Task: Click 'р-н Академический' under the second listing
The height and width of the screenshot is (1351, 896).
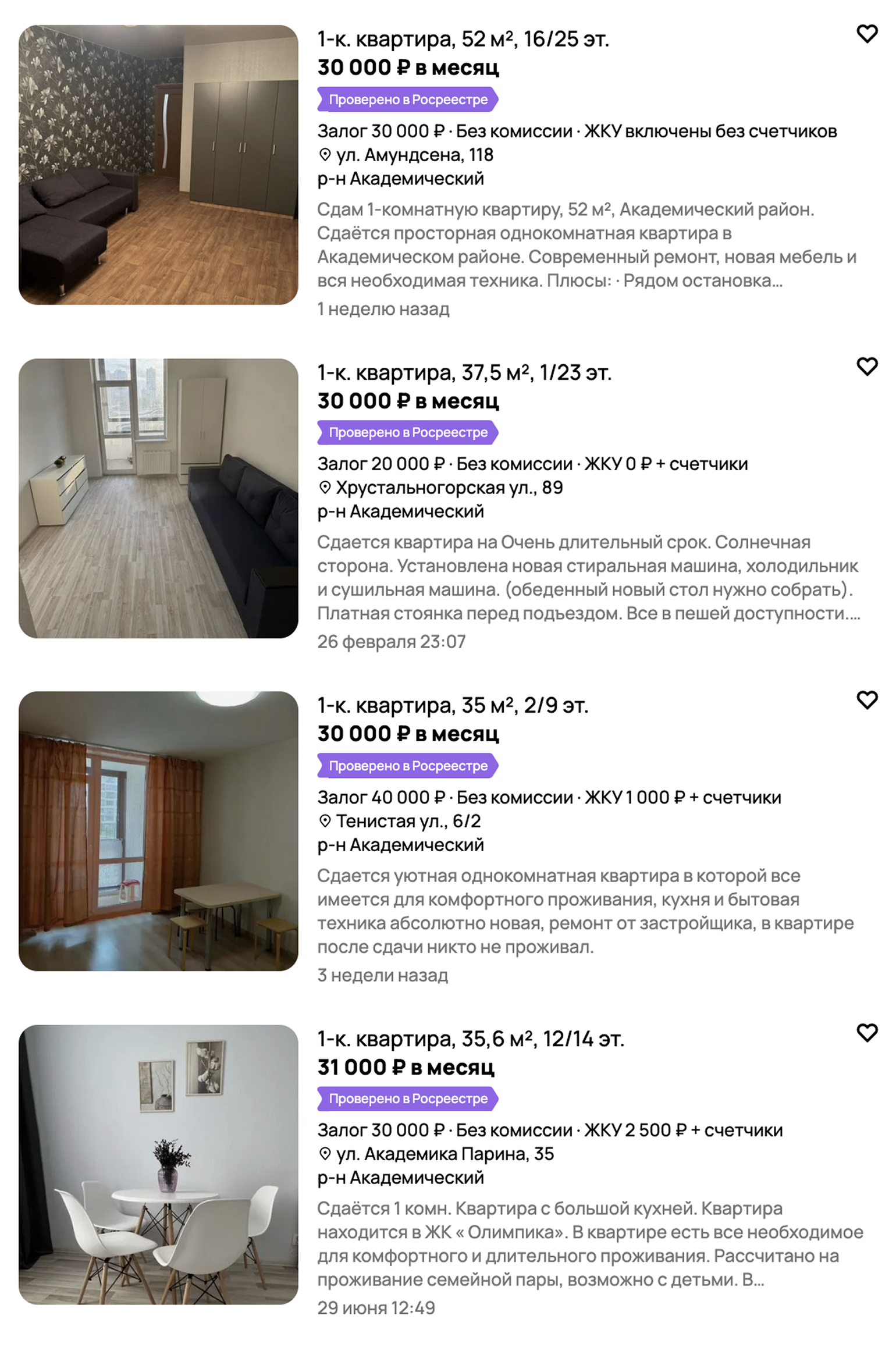Action: tap(400, 511)
